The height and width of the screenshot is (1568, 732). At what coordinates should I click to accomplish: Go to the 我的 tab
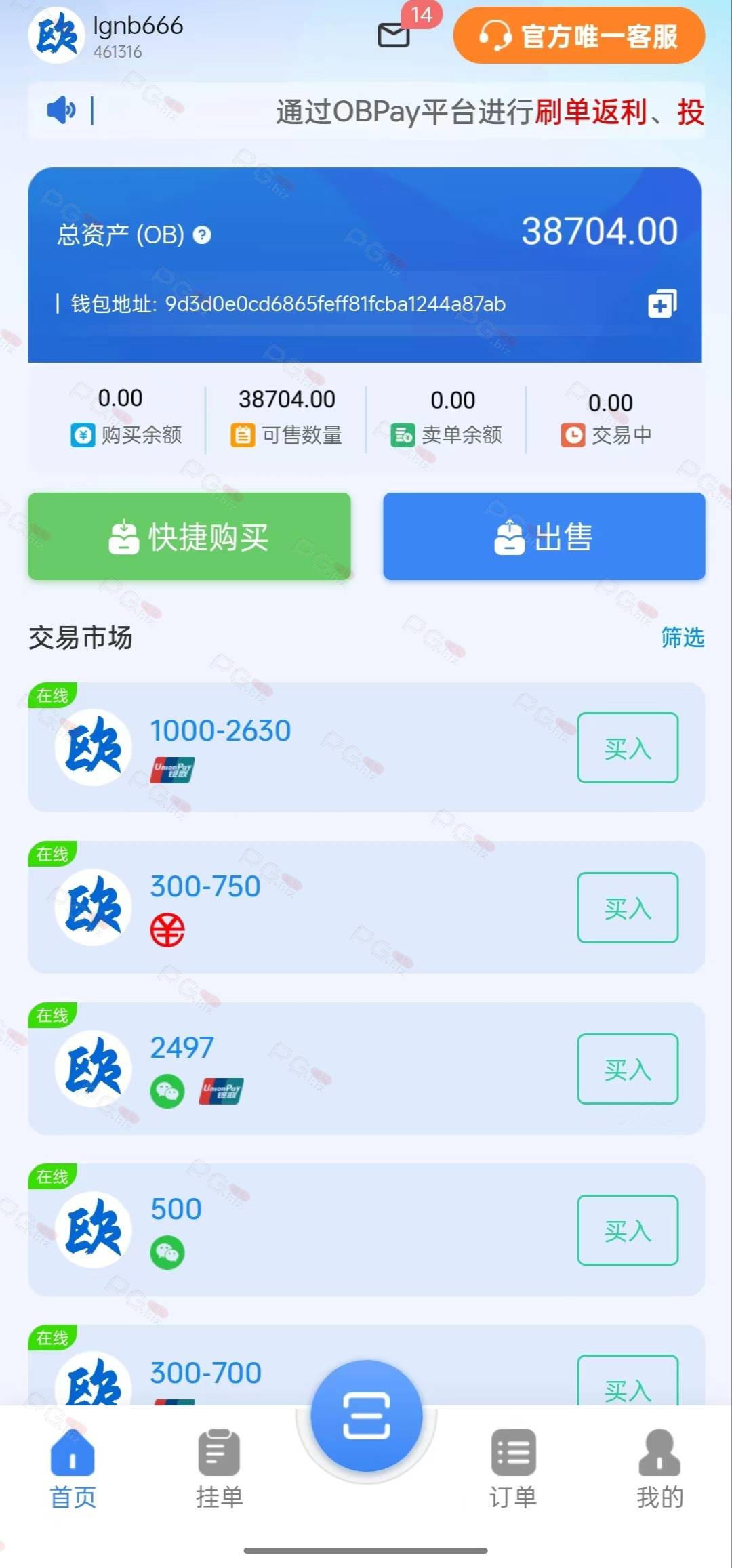pyautogui.click(x=659, y=1469)
